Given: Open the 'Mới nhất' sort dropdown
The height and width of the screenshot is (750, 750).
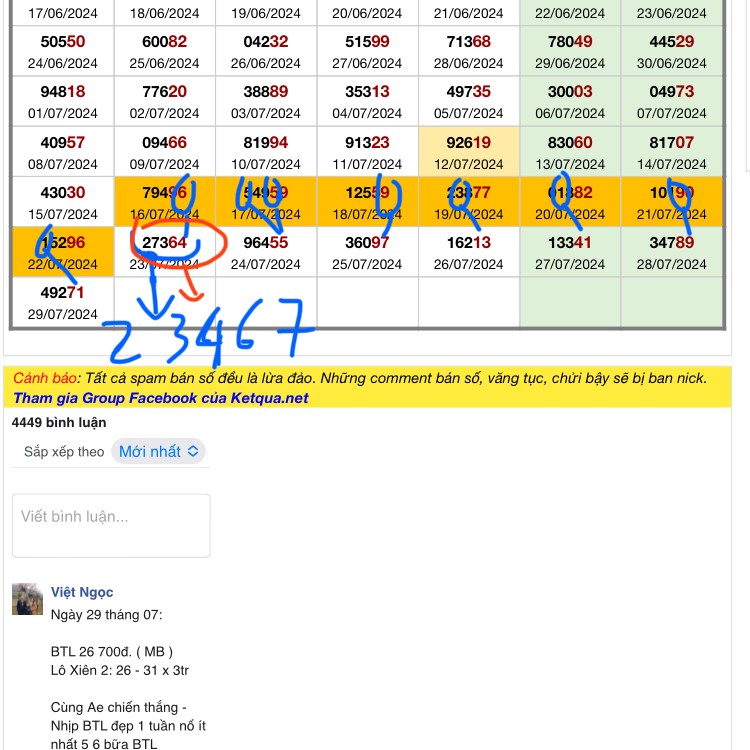Looking at the screenshot, I should coord(158,452).
